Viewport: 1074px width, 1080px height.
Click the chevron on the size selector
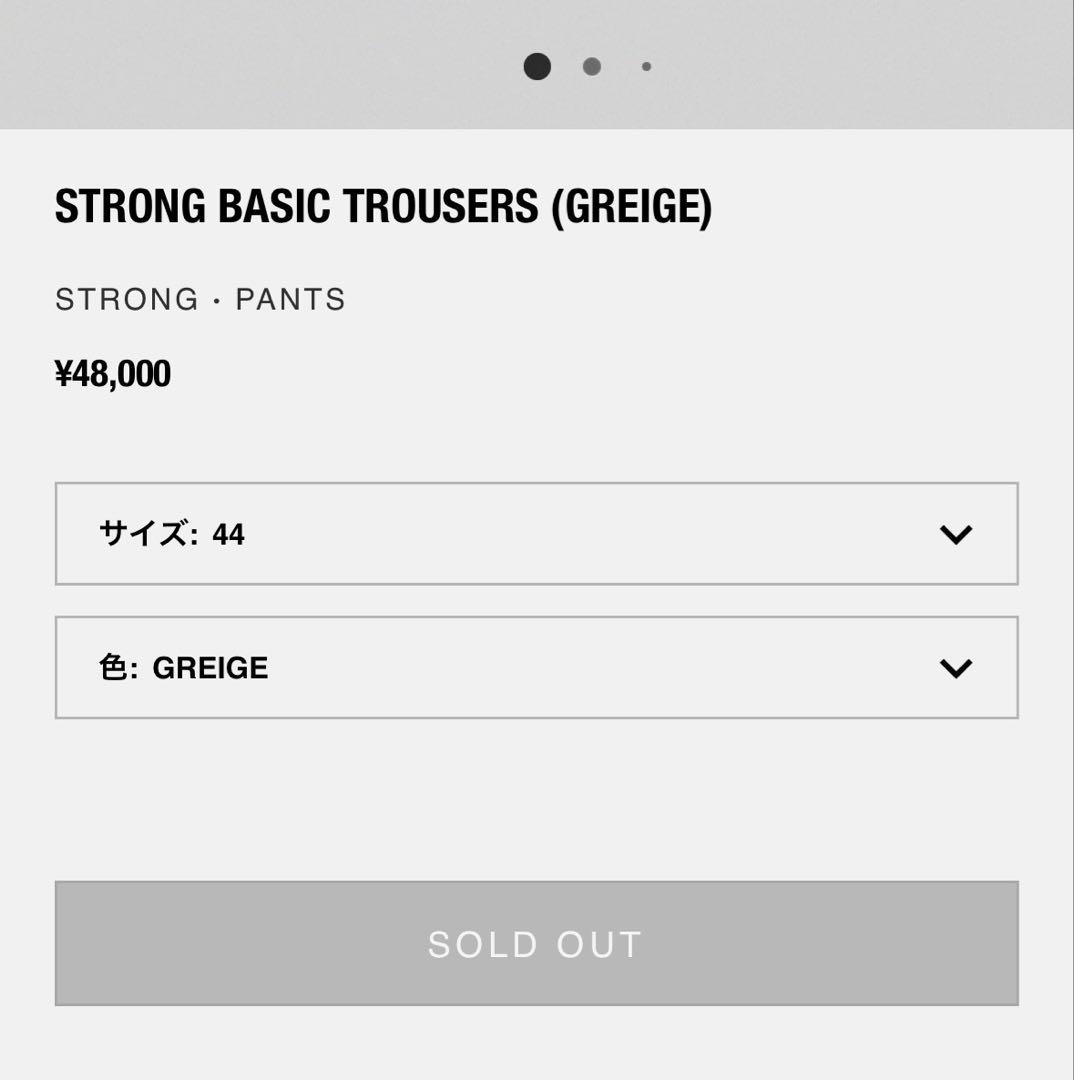coord(958,534)
